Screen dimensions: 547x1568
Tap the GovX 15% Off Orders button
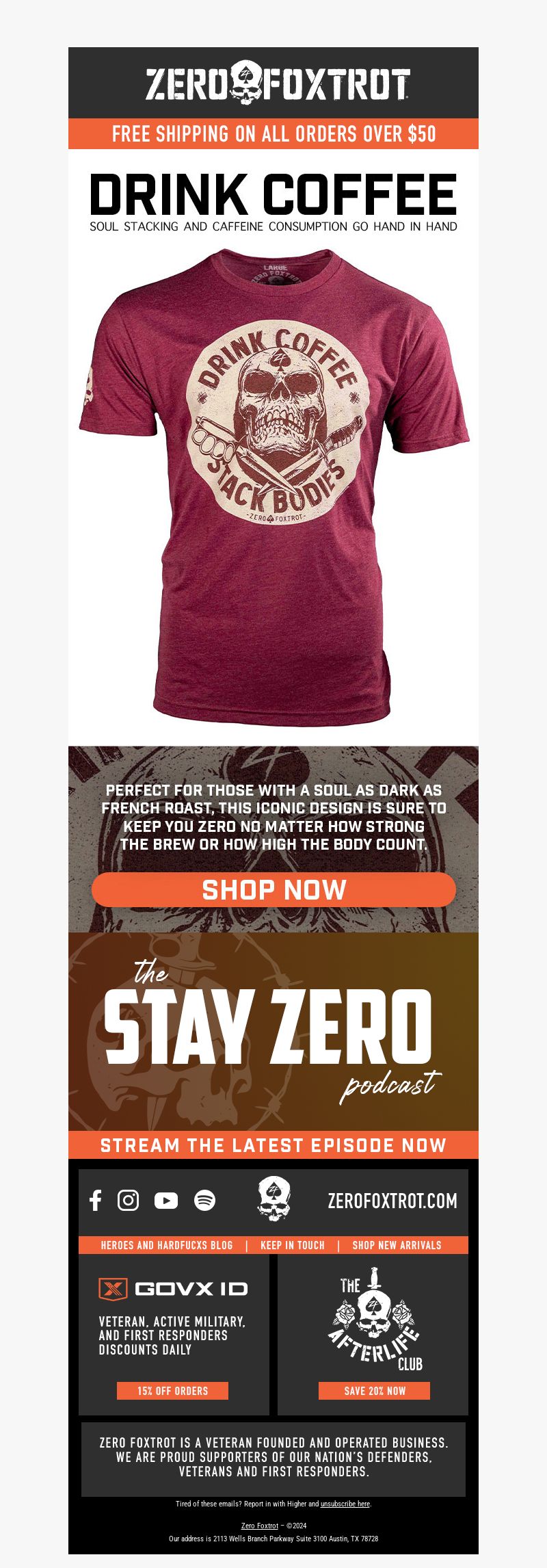coord(172,1391)
